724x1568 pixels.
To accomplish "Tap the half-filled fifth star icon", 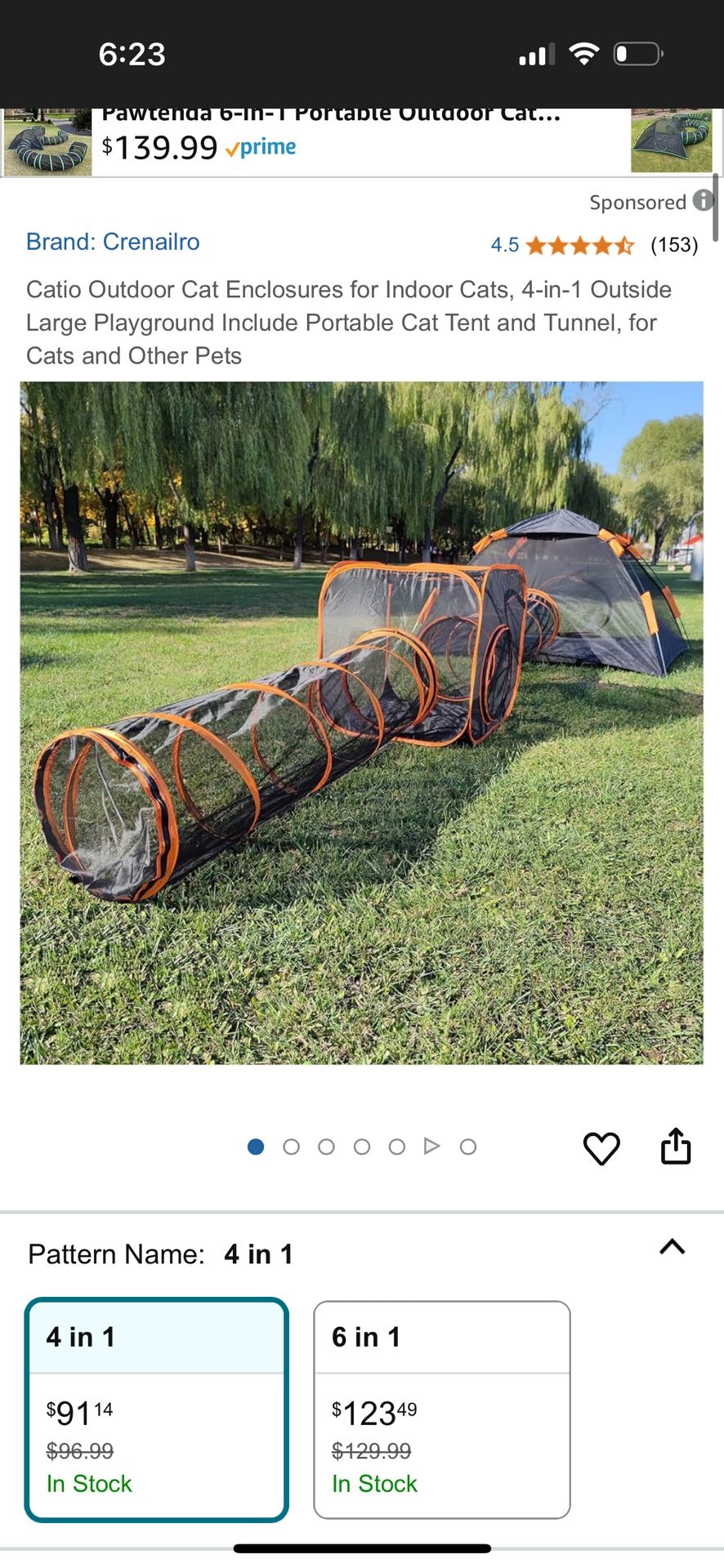I will 623,245.
